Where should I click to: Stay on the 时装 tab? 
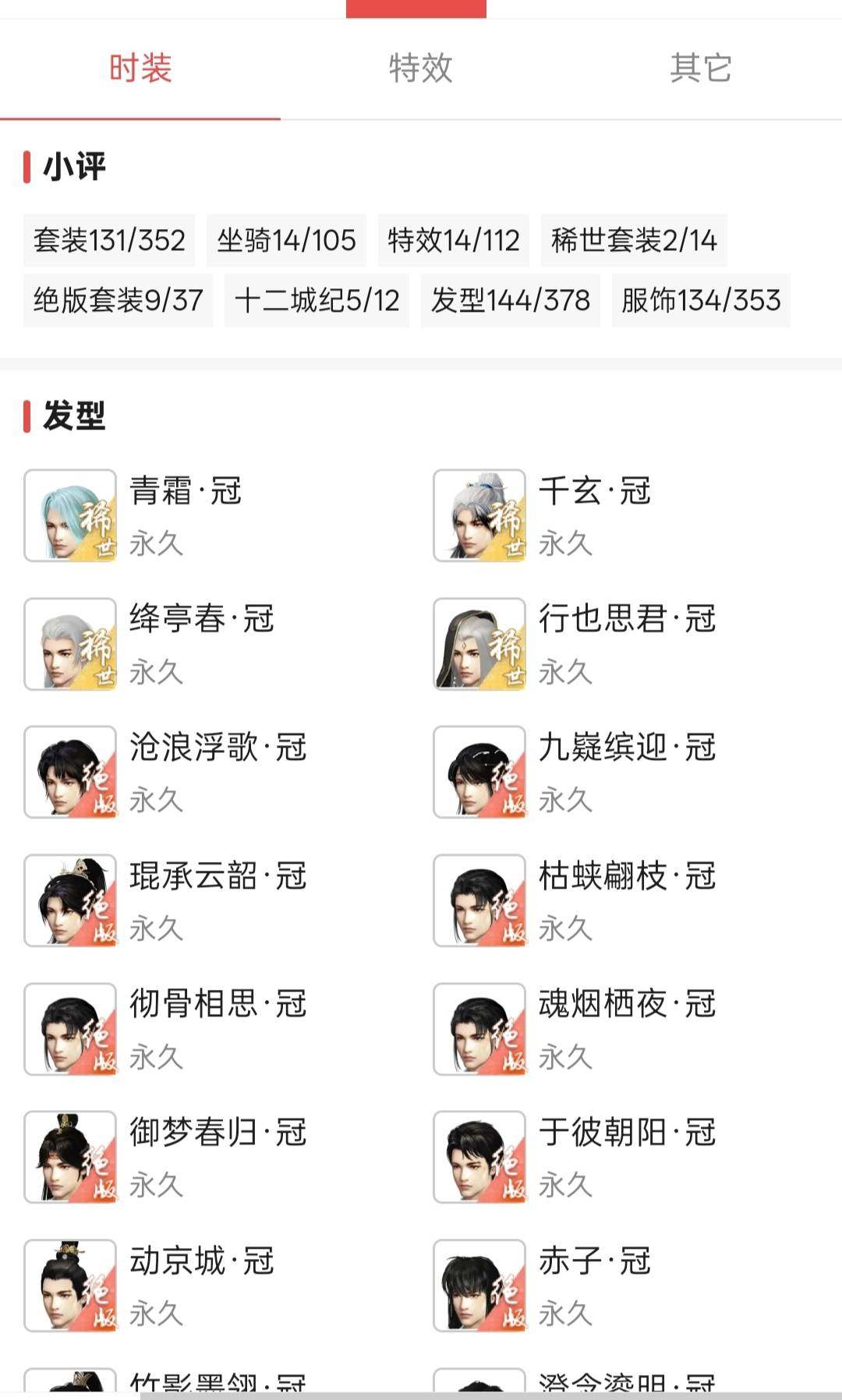(x=140, y=69)
